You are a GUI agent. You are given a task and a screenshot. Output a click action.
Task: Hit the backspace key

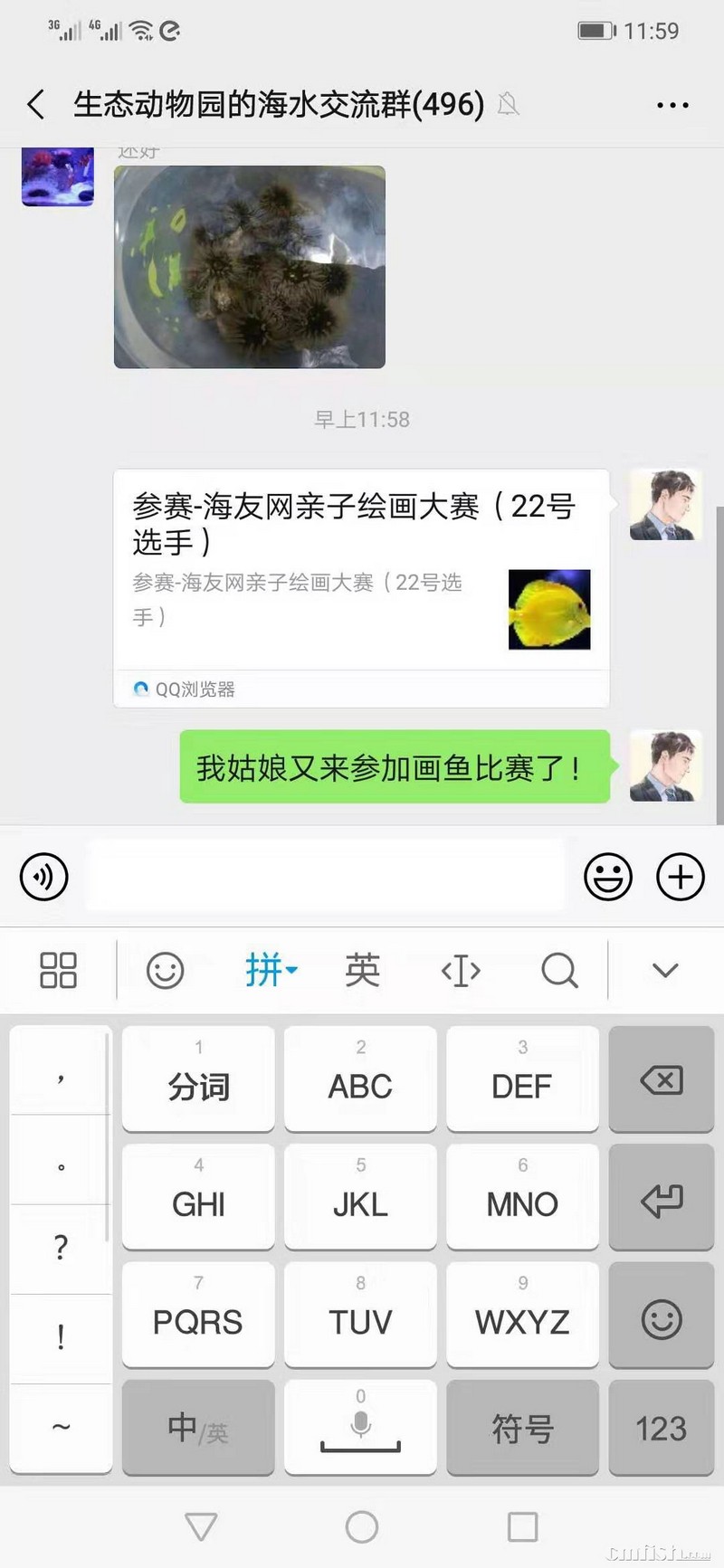pos(661,1079)
